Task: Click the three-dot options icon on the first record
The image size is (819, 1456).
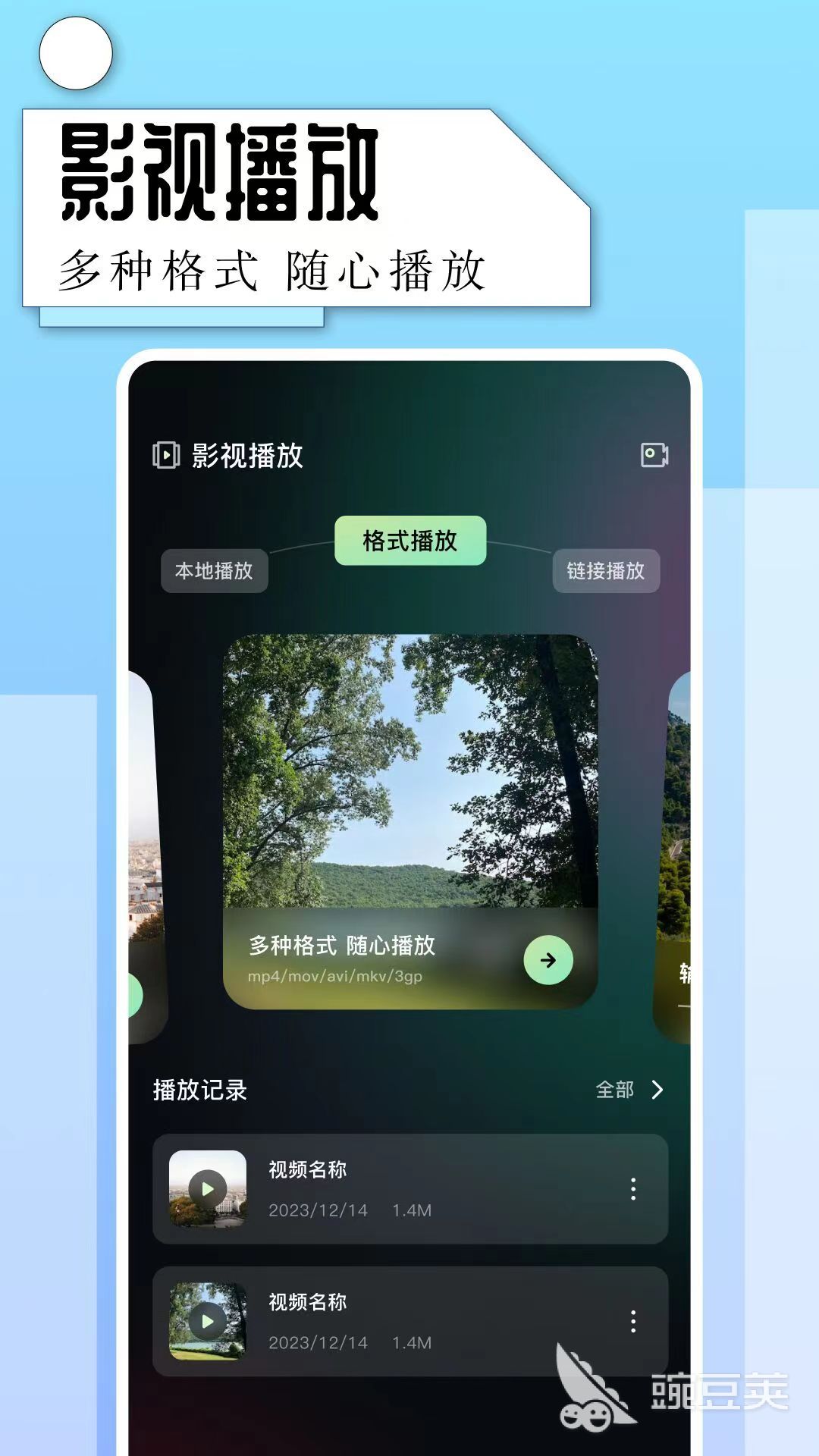Action: click(634, 1191)
